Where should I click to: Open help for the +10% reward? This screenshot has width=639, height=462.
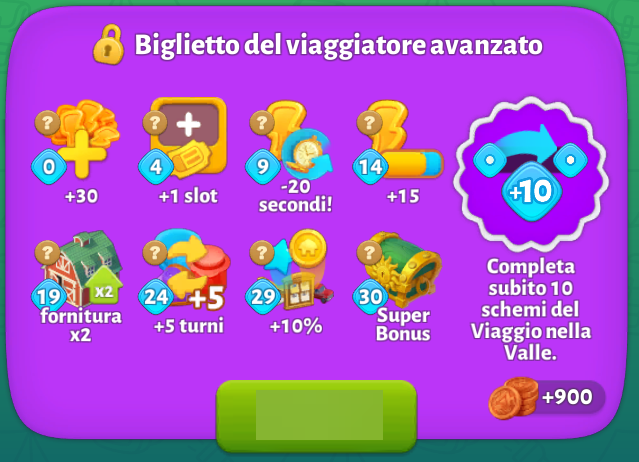coord(263,251)
